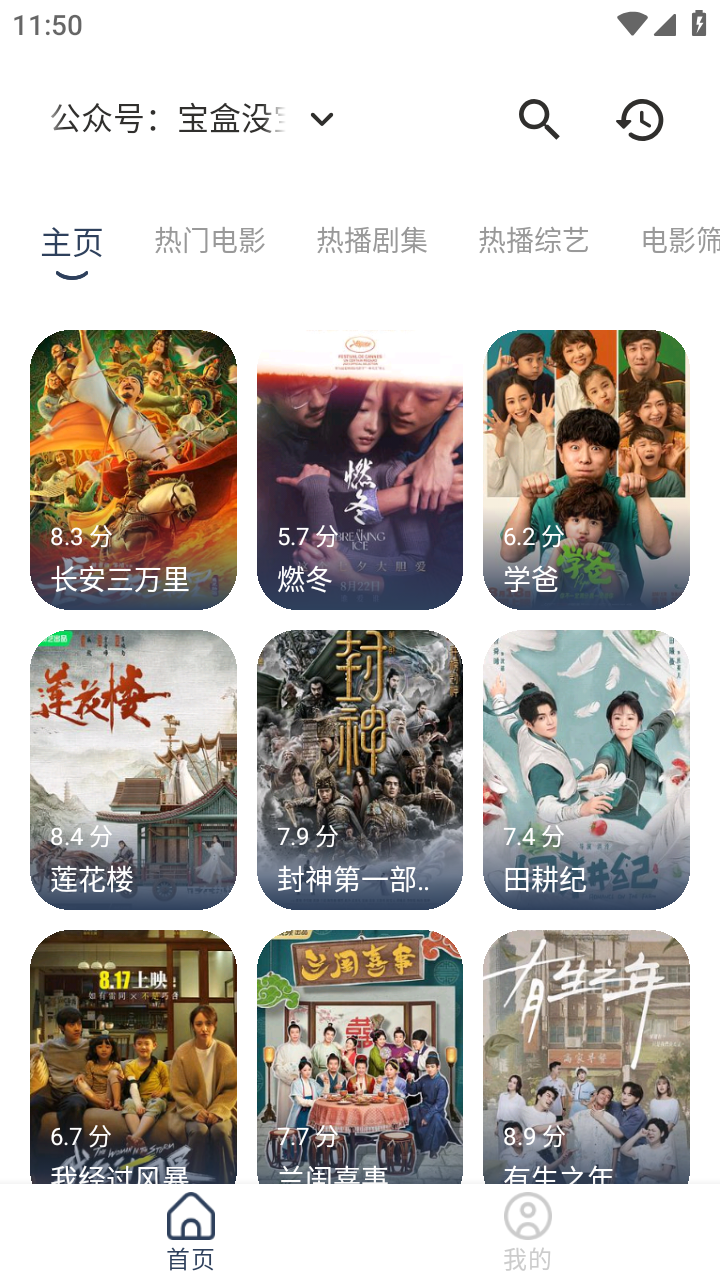Open the 田耕纪 series card
The height and width of the screenshot is (1280, 720).
(587, 769)
